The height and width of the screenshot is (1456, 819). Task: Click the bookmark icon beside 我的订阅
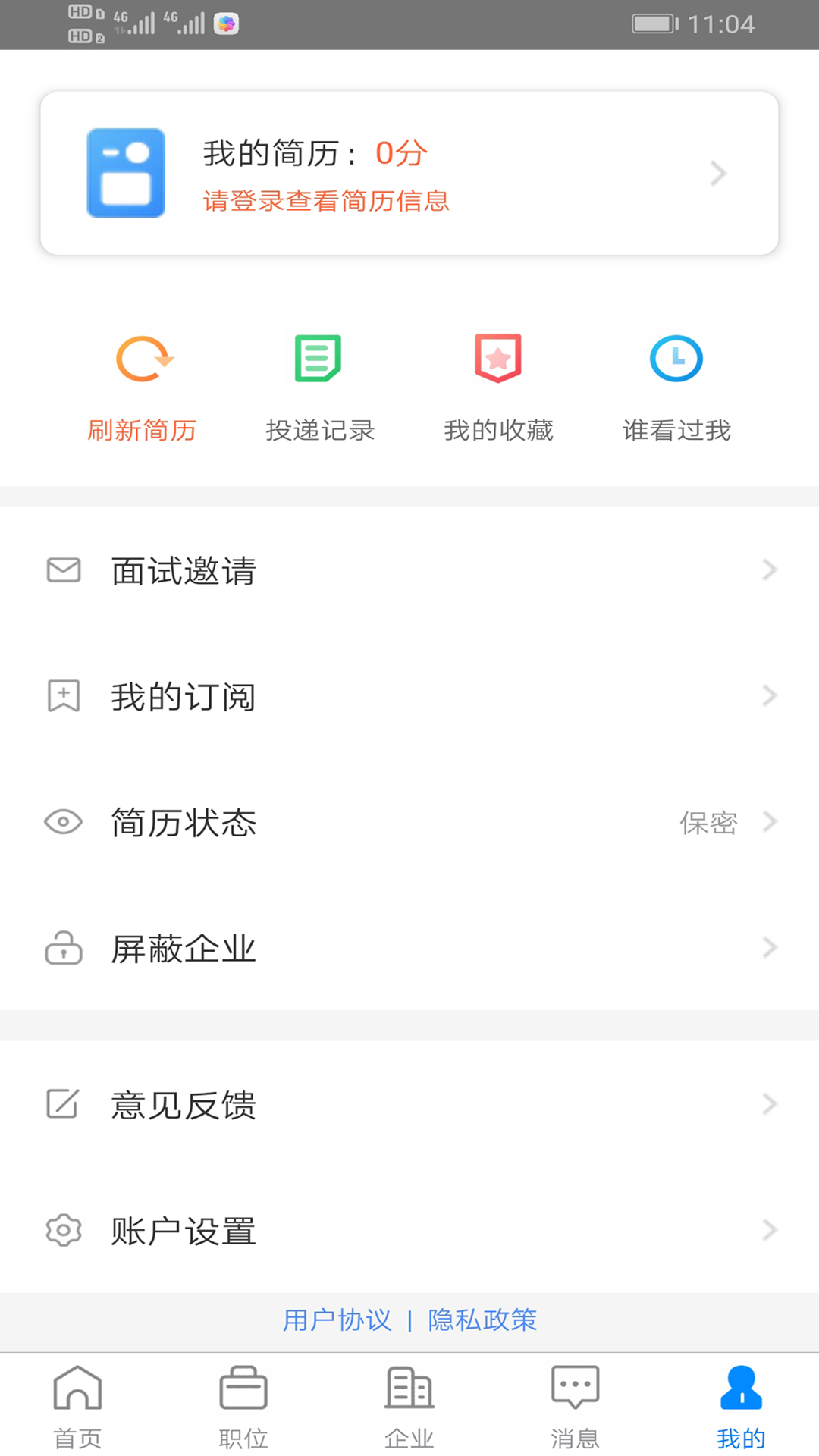64,695
